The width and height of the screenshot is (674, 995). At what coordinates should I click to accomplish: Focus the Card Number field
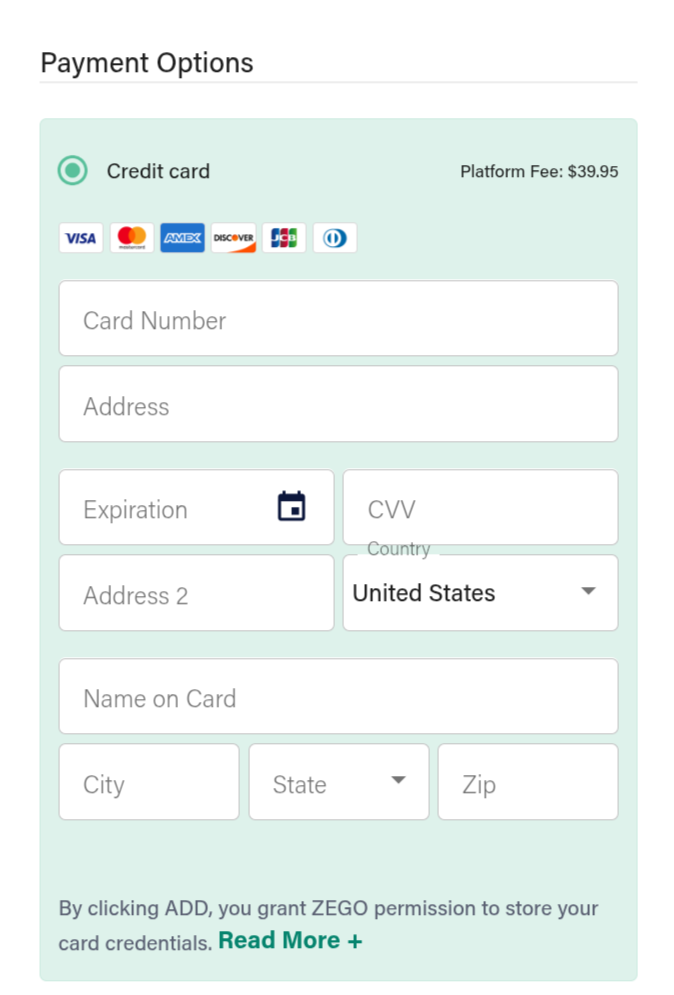point(338,319)
